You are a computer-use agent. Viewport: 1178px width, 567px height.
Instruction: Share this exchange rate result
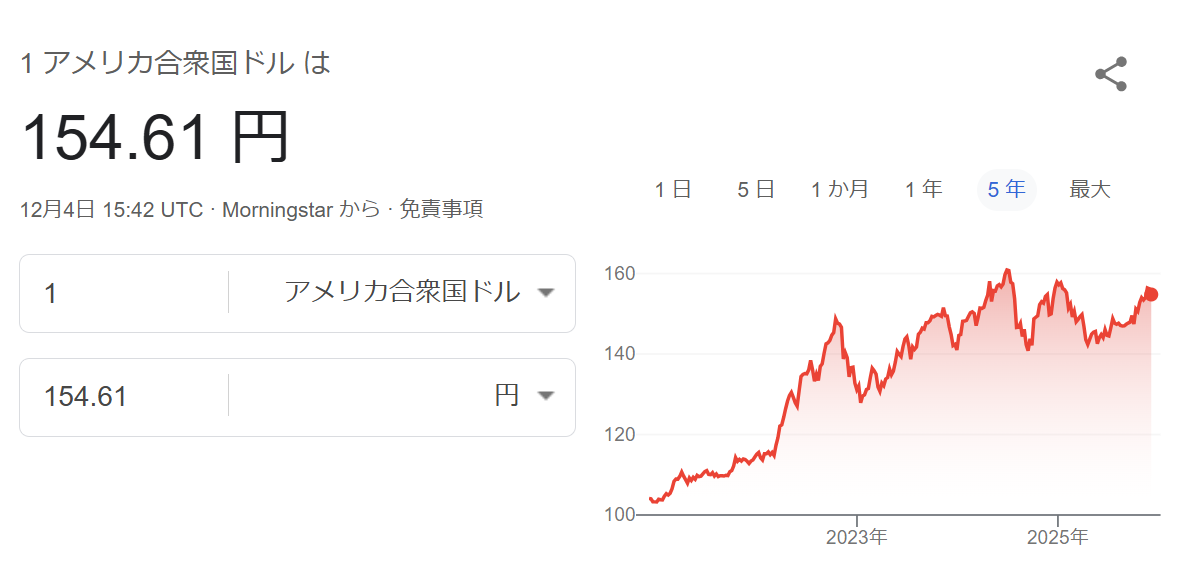click(1110, 74)
